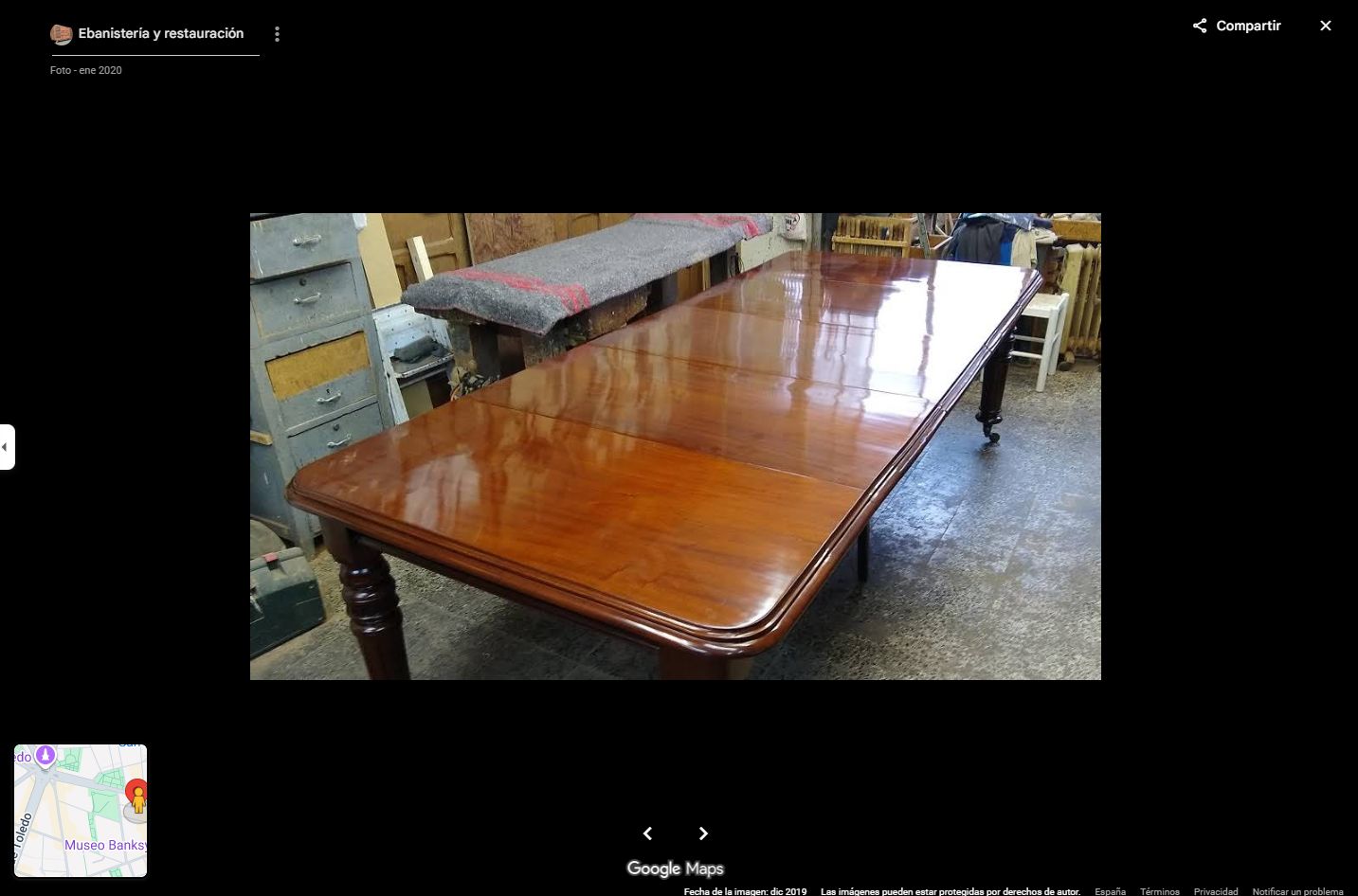The width and height of the screenshot is (1358, 896).
Task: Go to the next photo
Action: (x=703, y=833)
